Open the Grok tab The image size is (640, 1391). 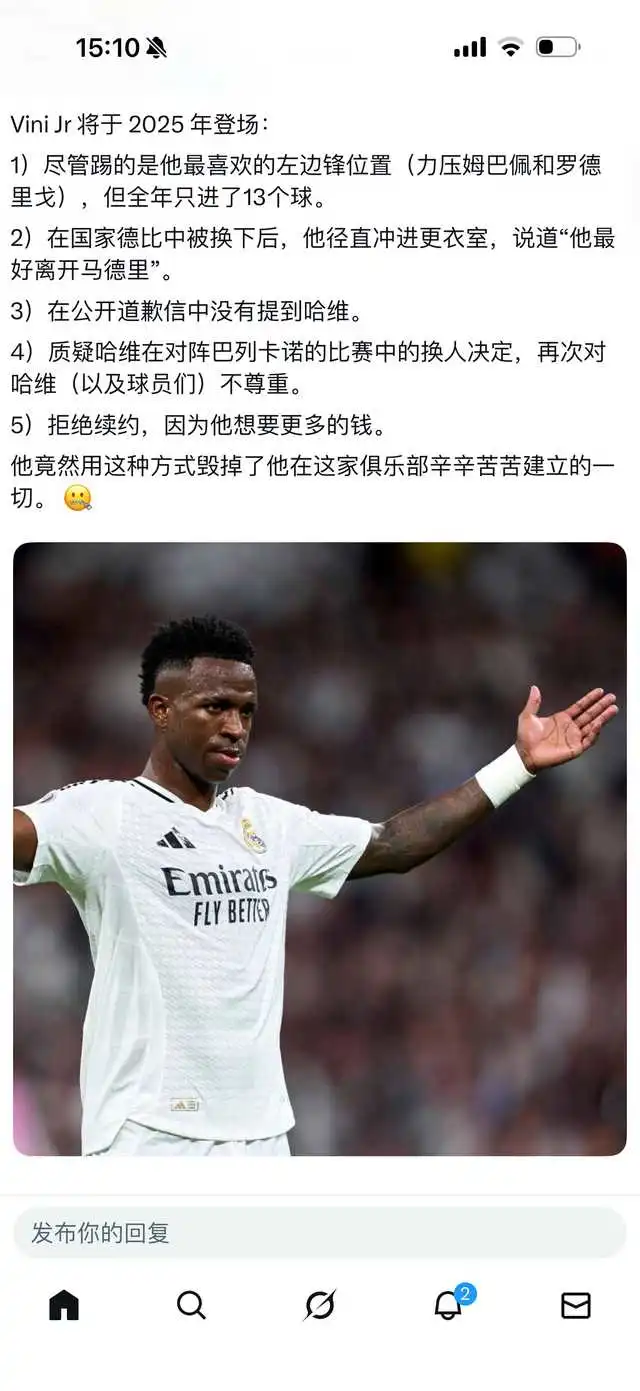tap(320, 1305)
